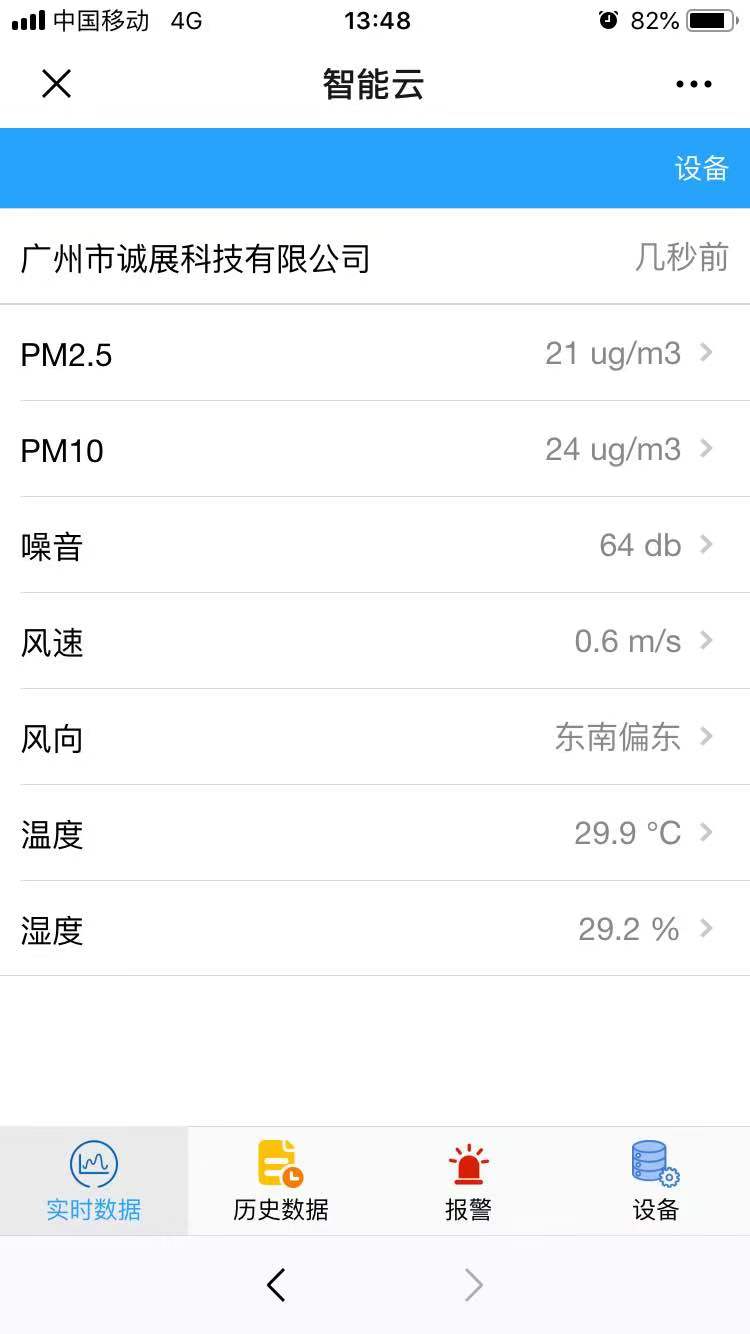Open the 风向 wind direction row

[375, 737]
